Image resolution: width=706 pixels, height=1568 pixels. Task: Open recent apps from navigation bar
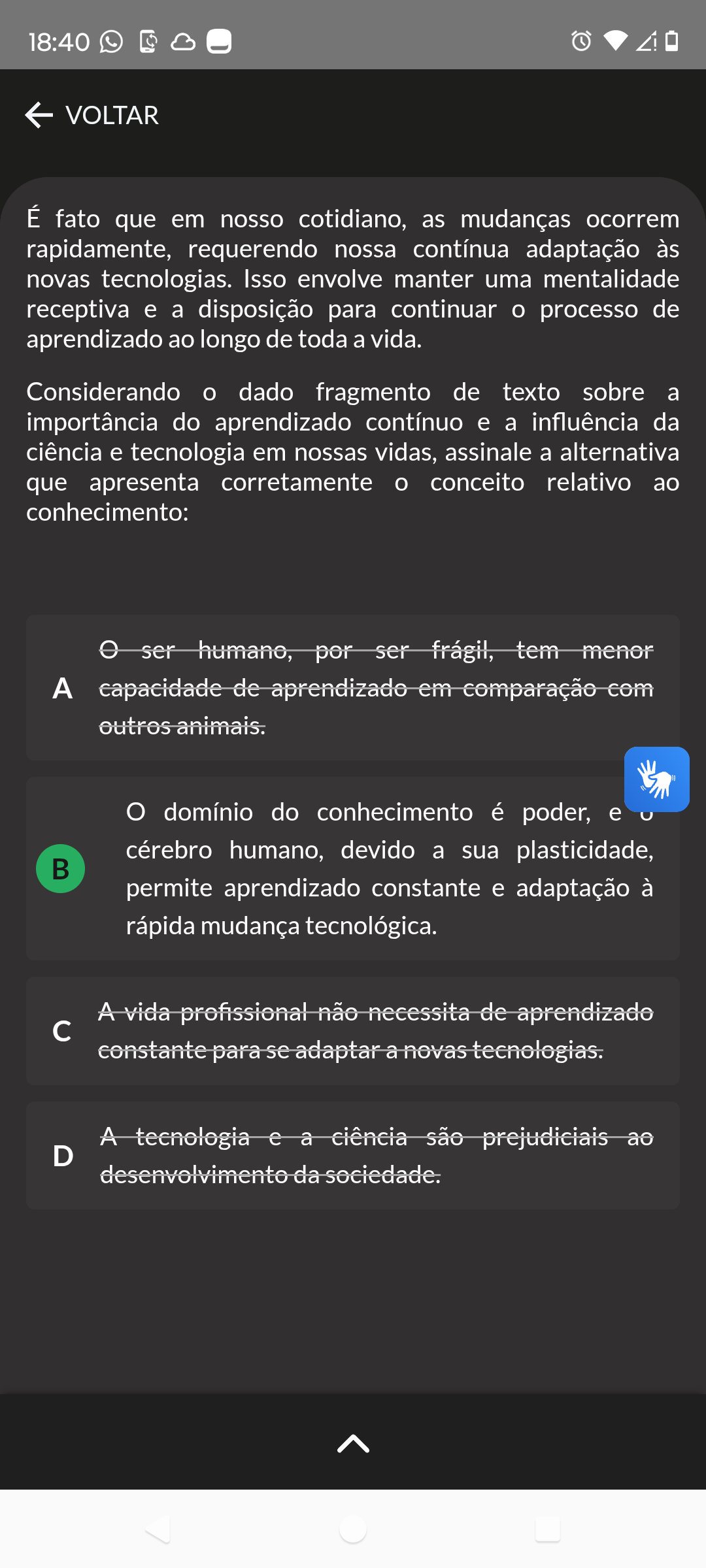548,1529
